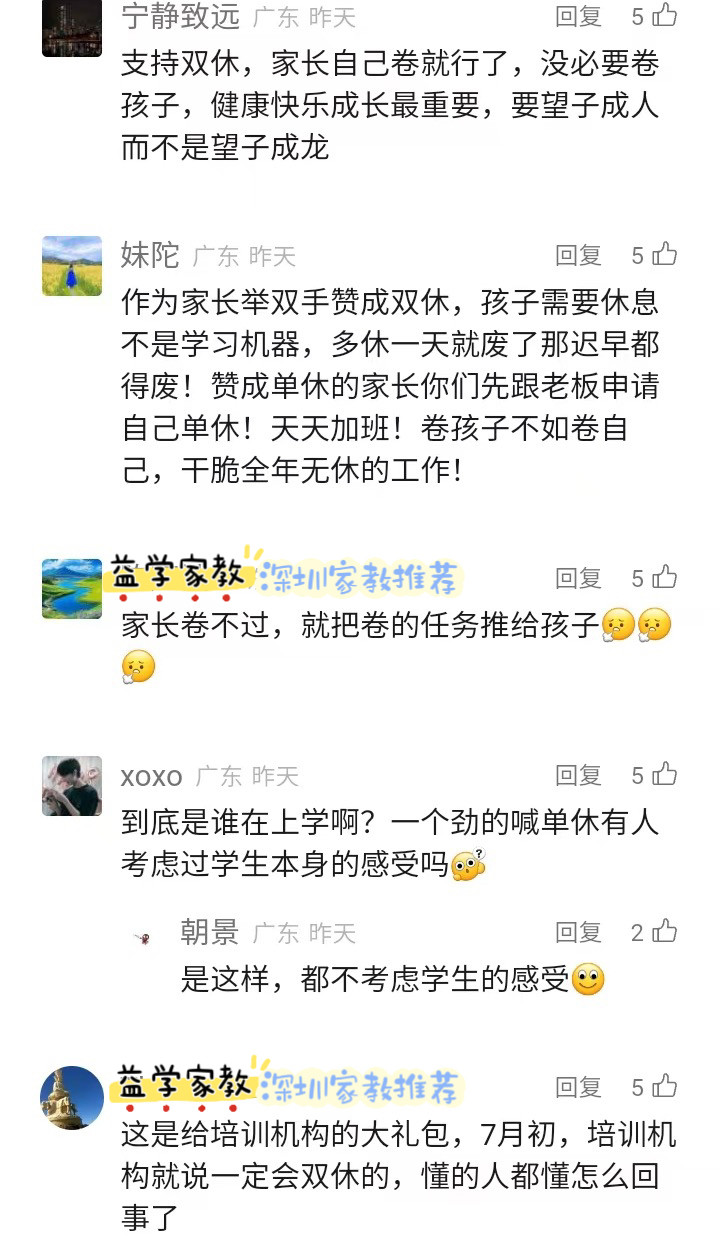This screenshot has height=1258, width=720.
Task: Like xoxo's comment
Action: click(x=664, y=775)
